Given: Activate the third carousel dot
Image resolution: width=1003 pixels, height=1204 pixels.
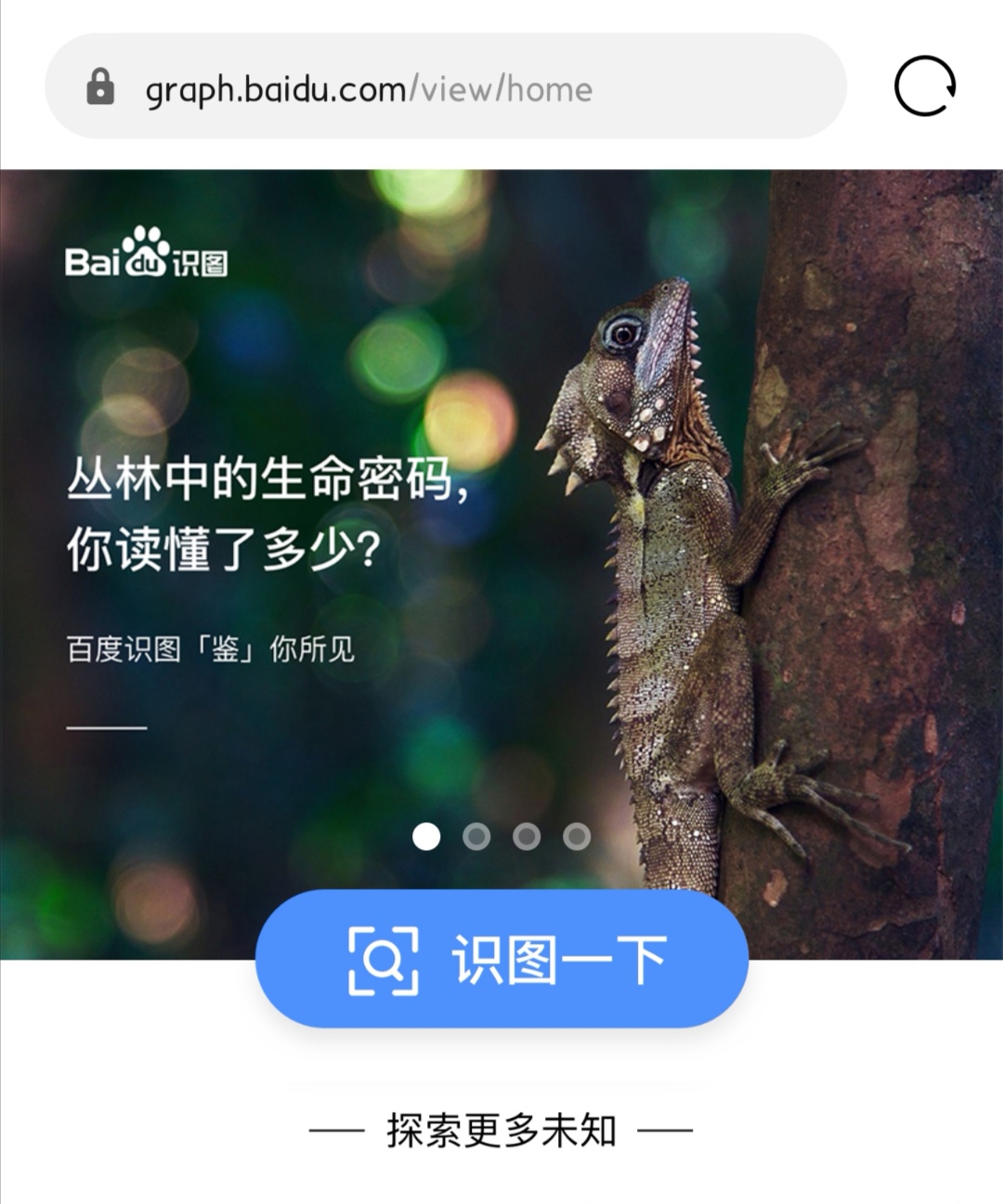Looking at the screenshot, I should (527, 836).
